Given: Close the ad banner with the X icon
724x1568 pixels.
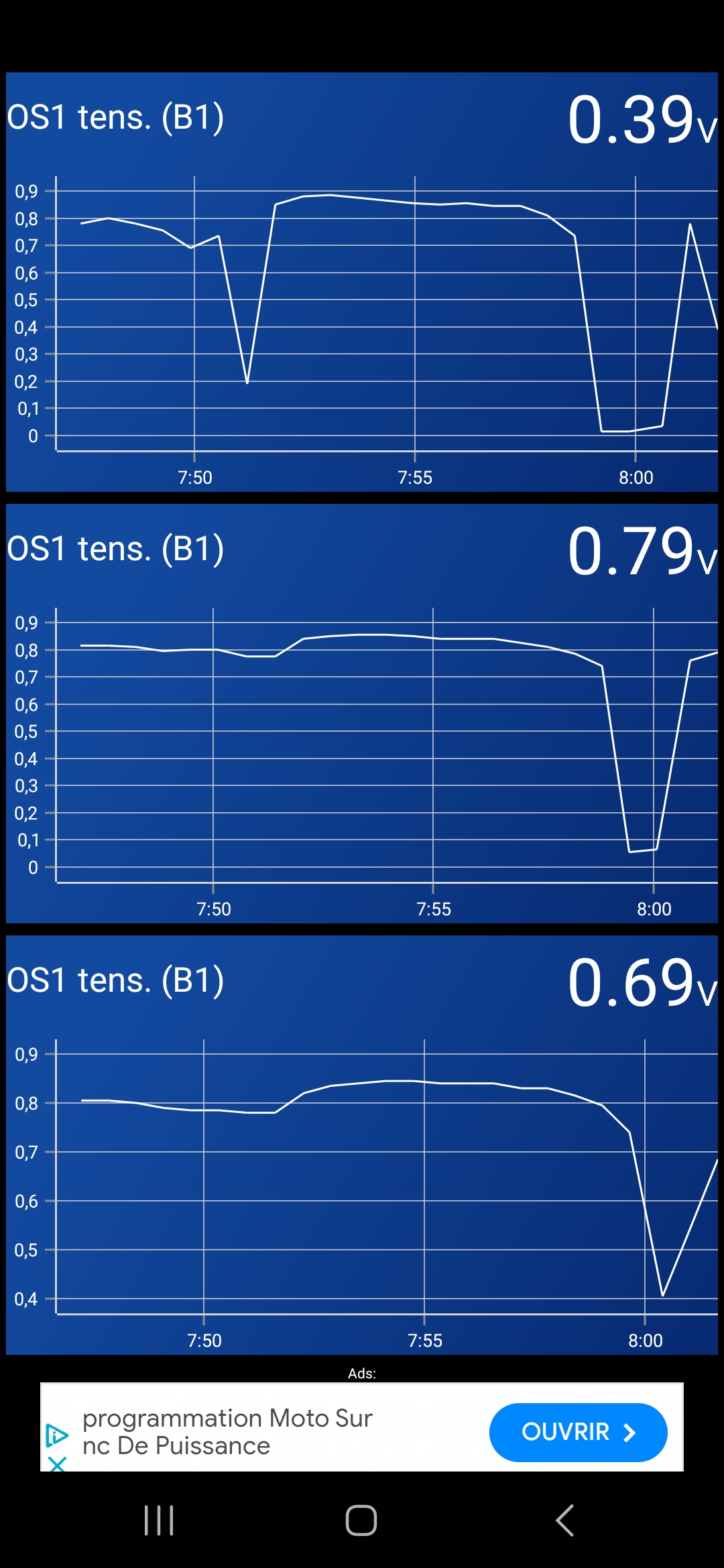Looking at the screenshot, I should coord(58,1463).
